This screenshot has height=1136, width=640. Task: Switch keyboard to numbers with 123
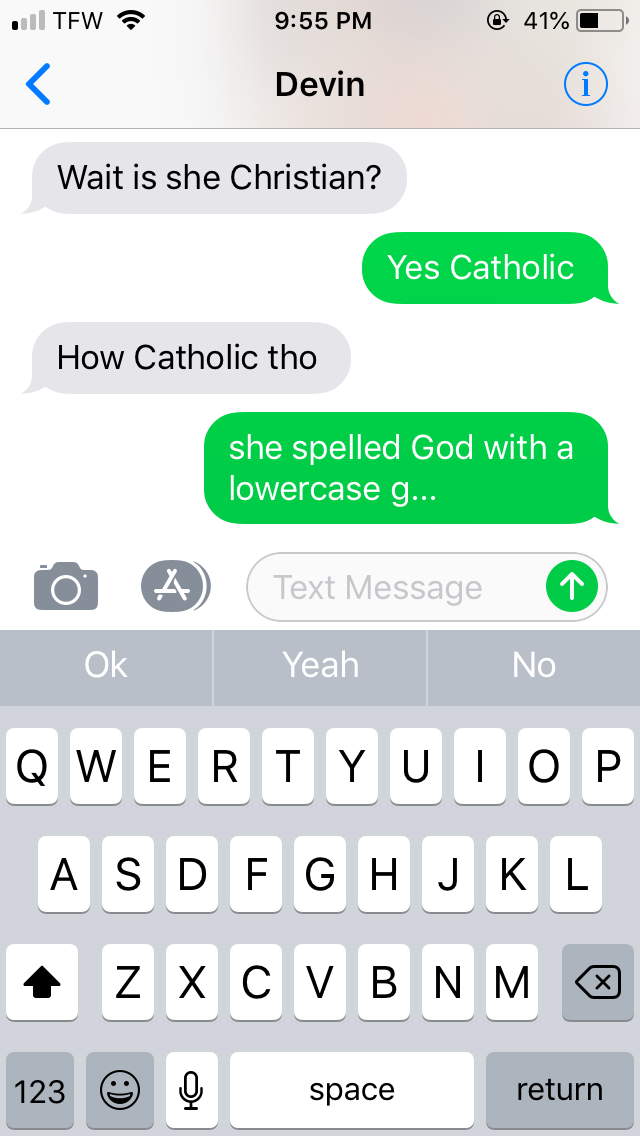(x=40, y=1090)
